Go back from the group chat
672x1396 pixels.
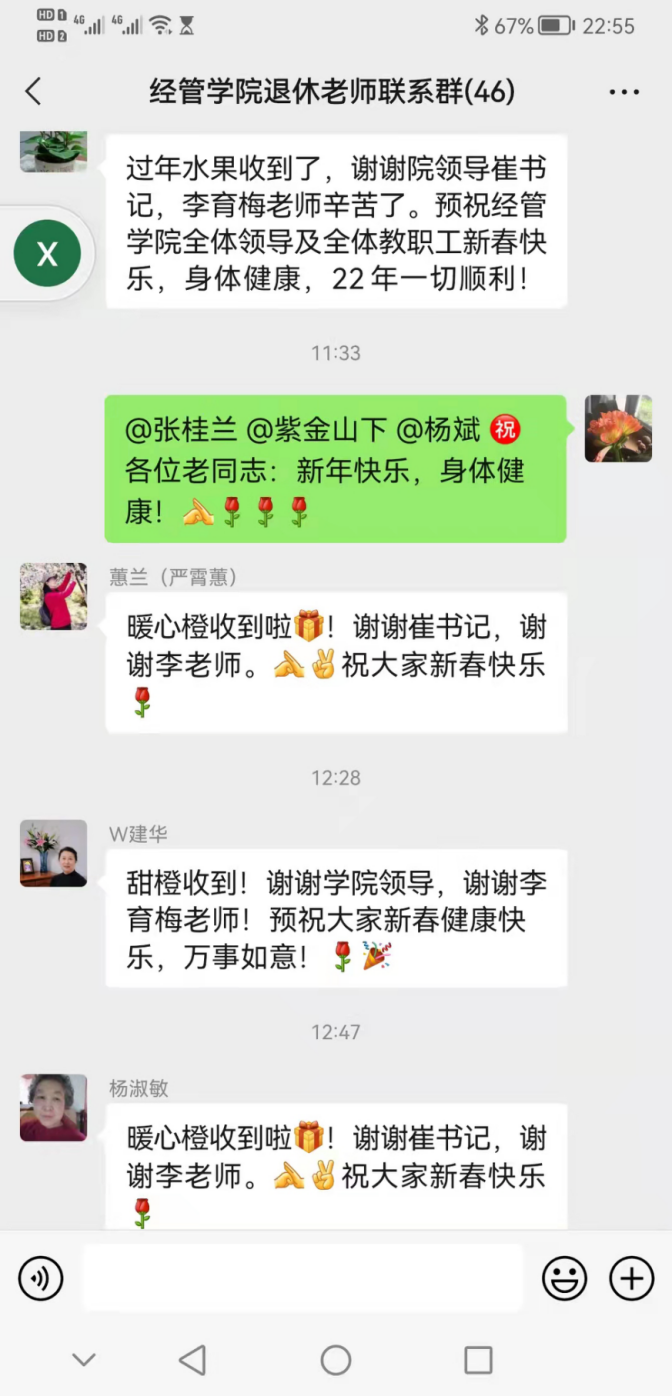pyautogui.click(x=33, y=92)
